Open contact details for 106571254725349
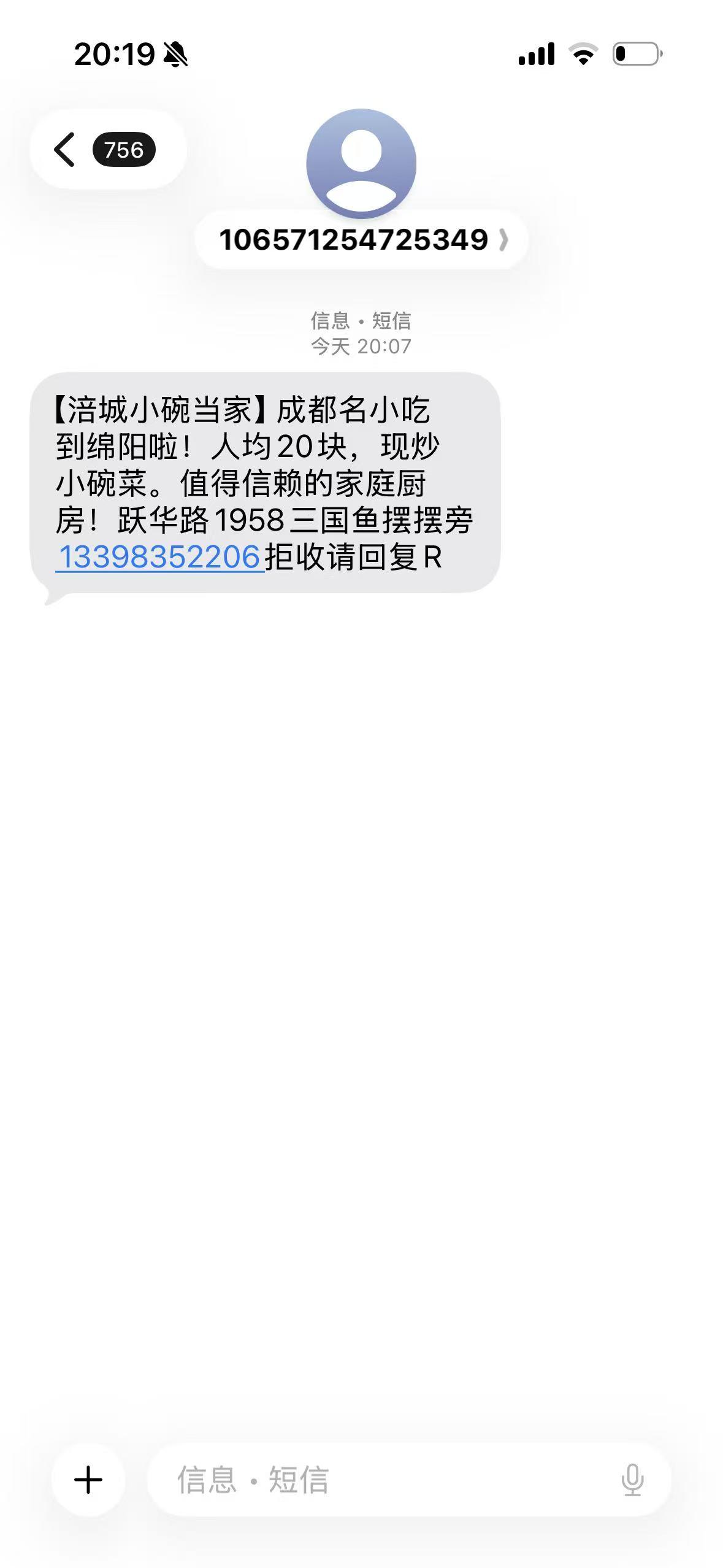The width and height of the screenshot is (723, 1568). pyautogui.click(x=361, y=239)
